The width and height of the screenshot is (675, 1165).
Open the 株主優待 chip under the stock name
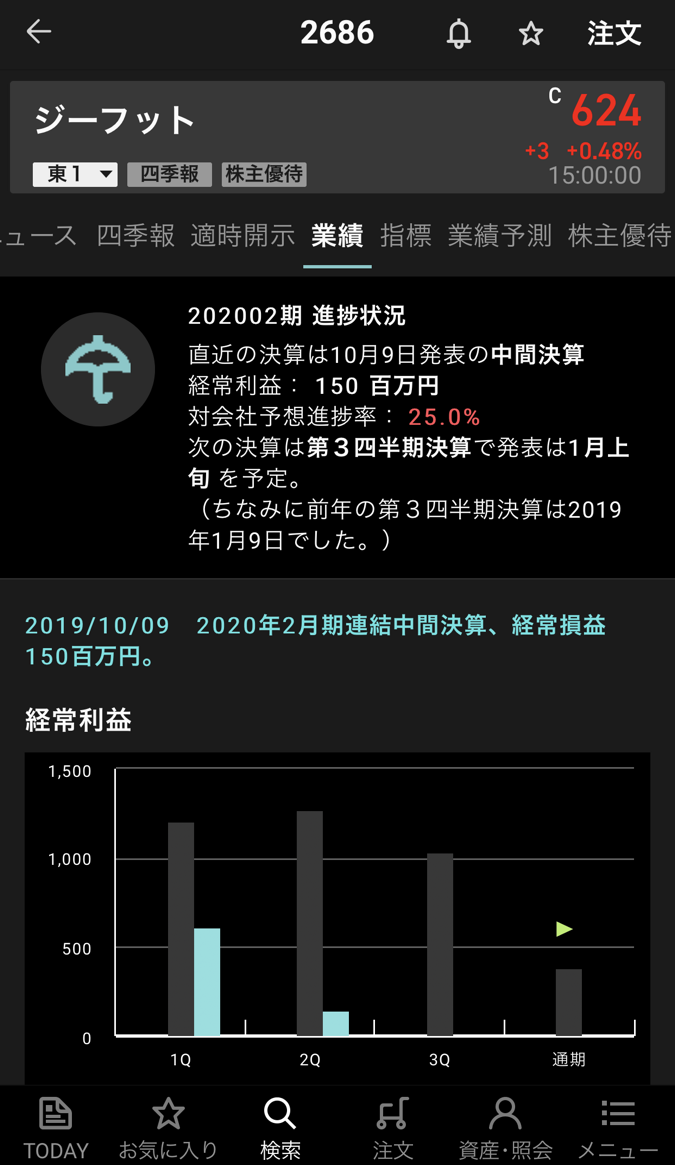[264, 174]
